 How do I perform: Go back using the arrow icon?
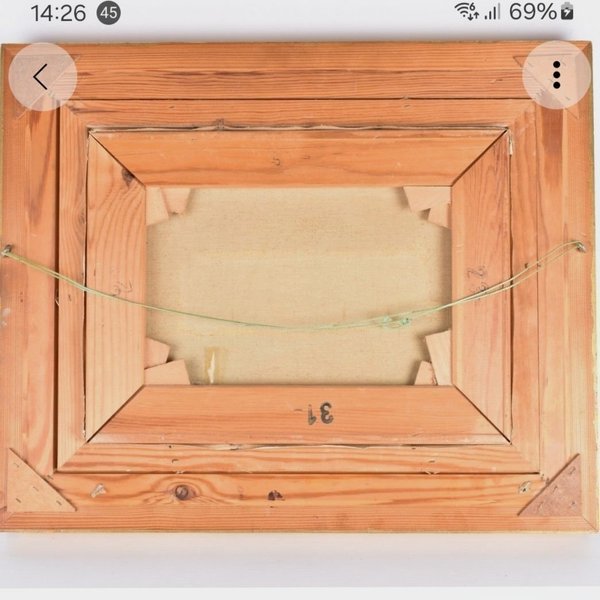pos(42,76)
